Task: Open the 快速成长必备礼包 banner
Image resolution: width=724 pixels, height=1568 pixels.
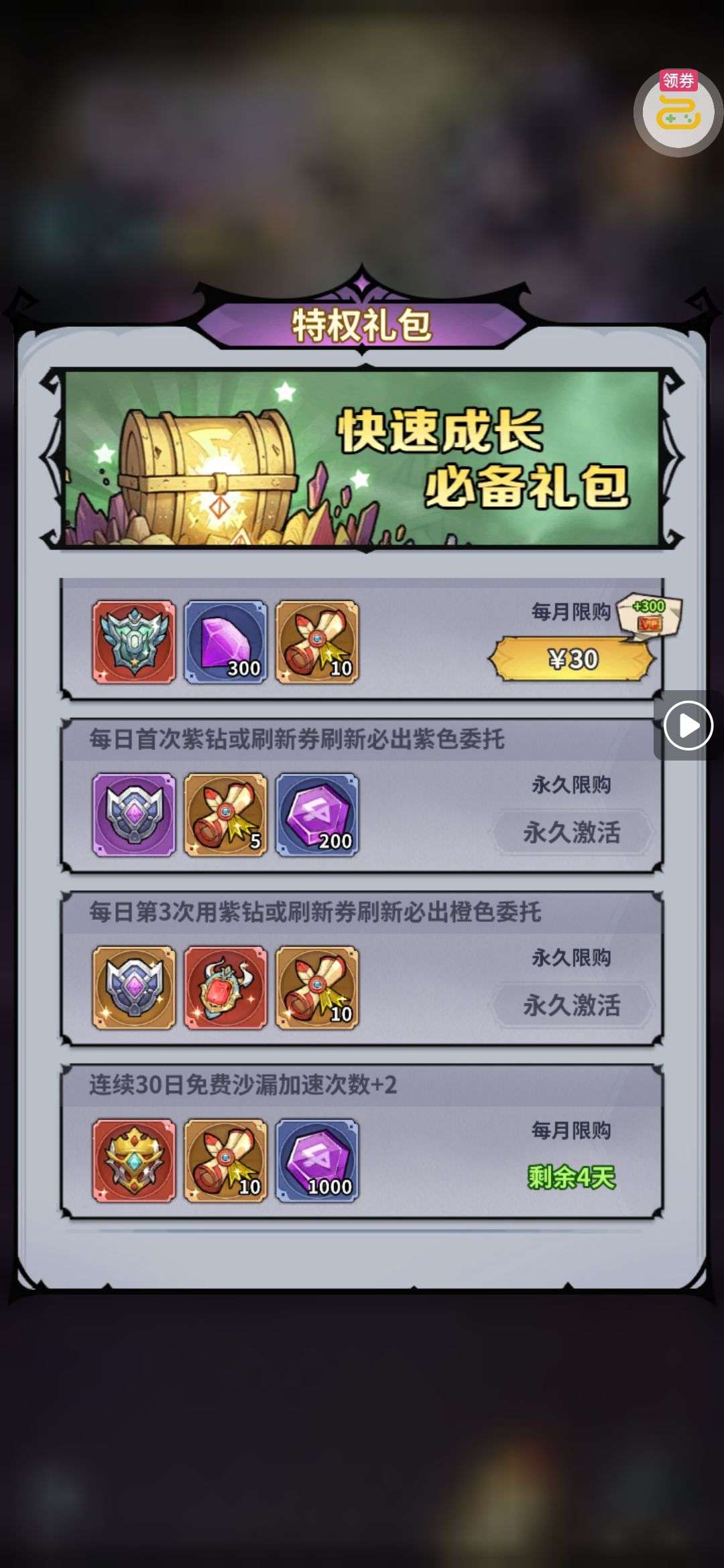Action: (362, 459)
